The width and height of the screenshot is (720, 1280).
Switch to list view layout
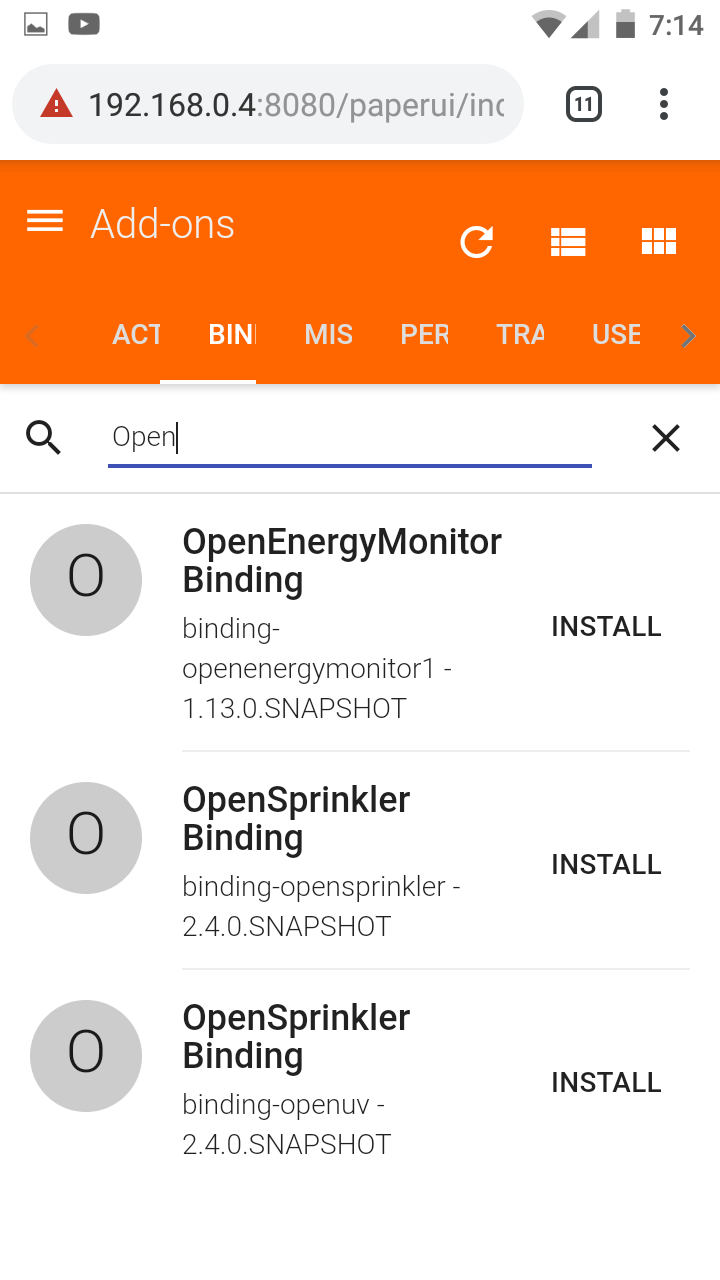tap(568, 242)
